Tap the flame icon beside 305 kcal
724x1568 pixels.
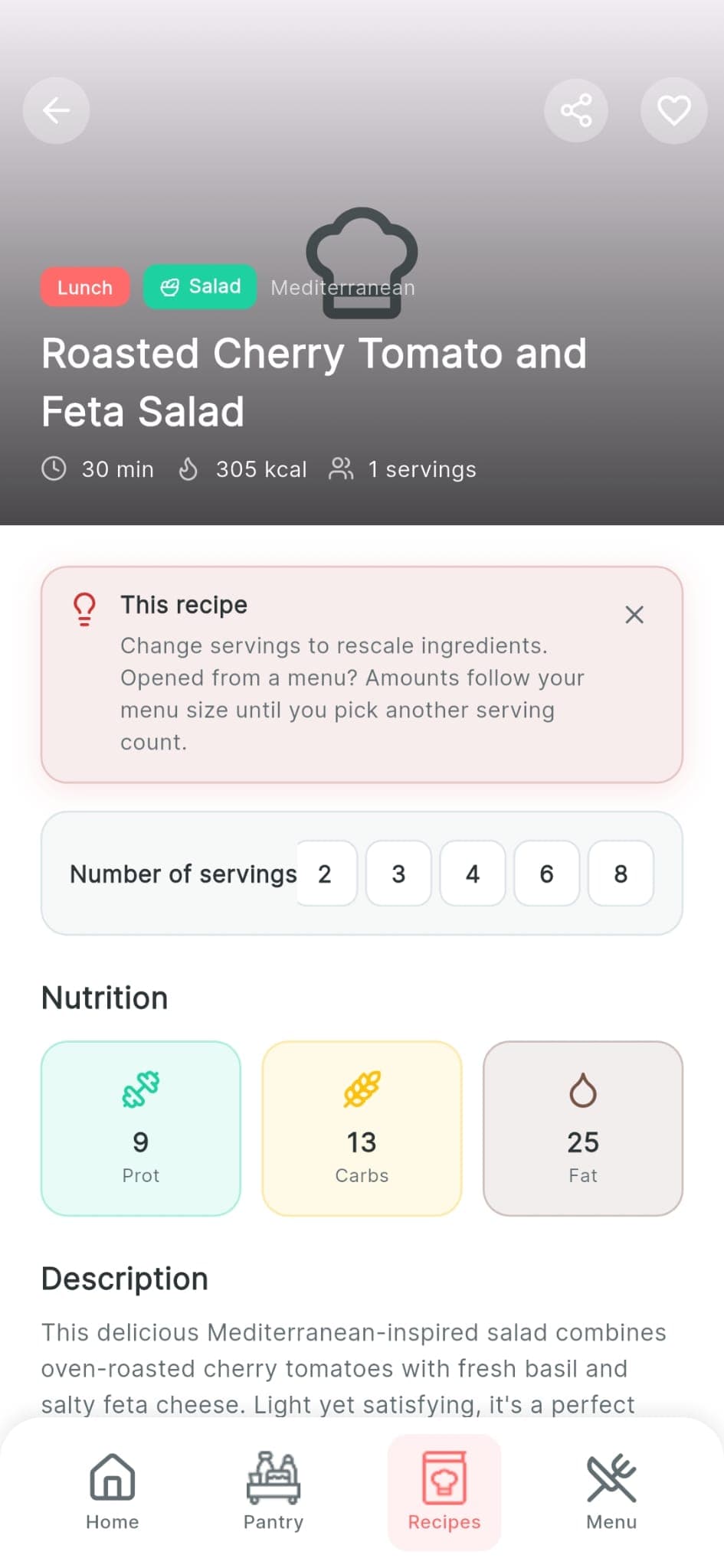pos(188,468)
